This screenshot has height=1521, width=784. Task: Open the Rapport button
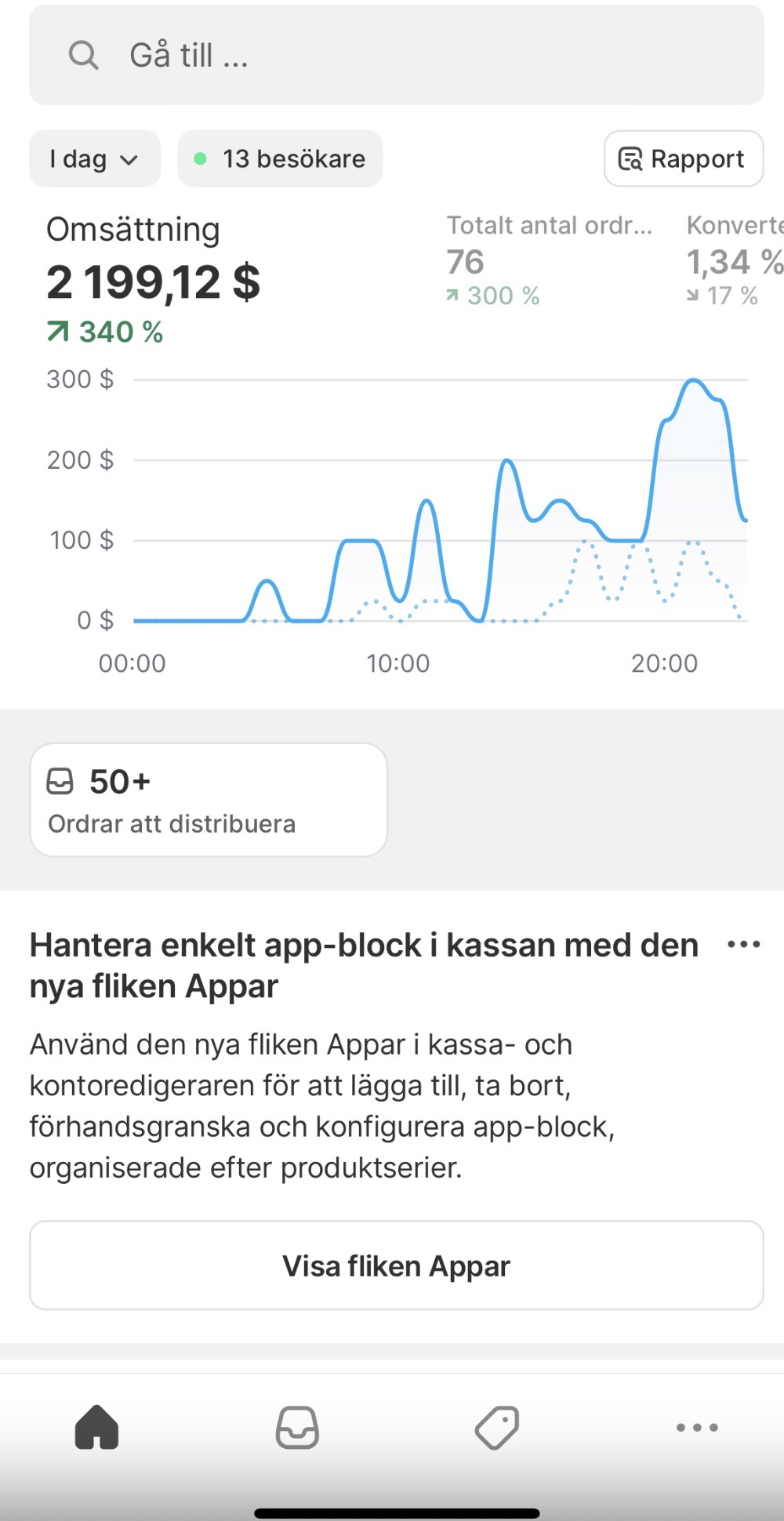coord(684,159)
